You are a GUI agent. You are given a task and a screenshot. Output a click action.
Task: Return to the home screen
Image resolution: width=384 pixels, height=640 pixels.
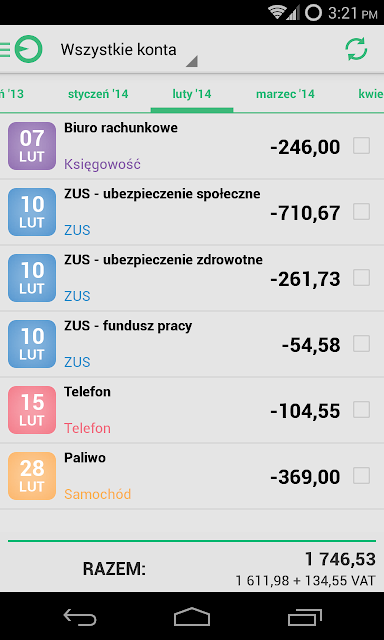[x=192, y=617]
